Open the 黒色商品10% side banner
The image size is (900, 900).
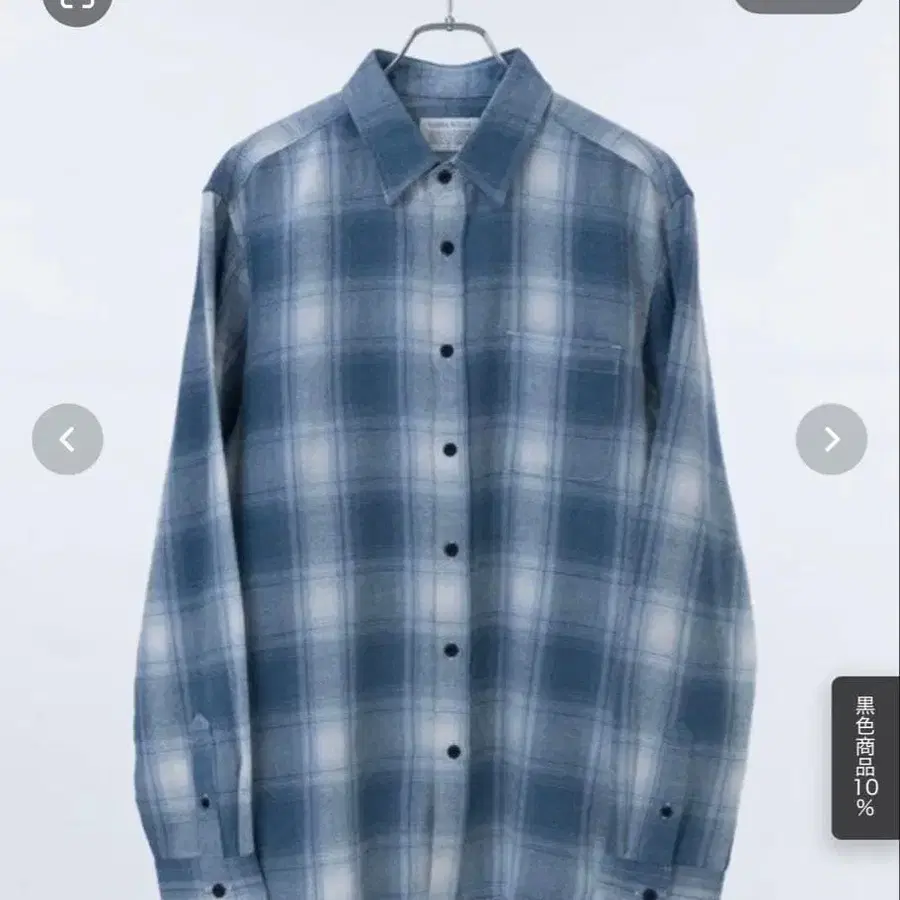tap(865, 757)
